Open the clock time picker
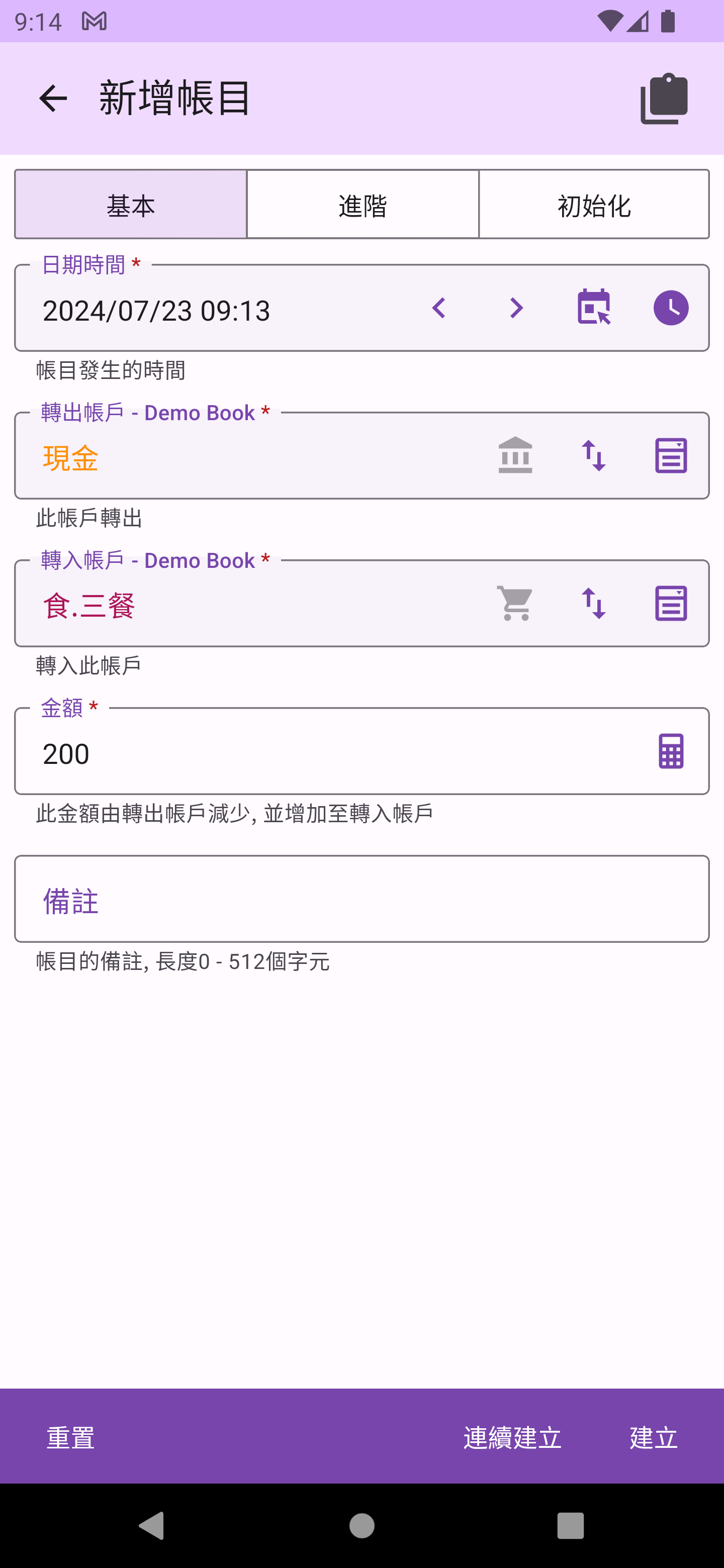Viewport: 724px width, 1568px height. pyautogui.click(x=670, y=308)
